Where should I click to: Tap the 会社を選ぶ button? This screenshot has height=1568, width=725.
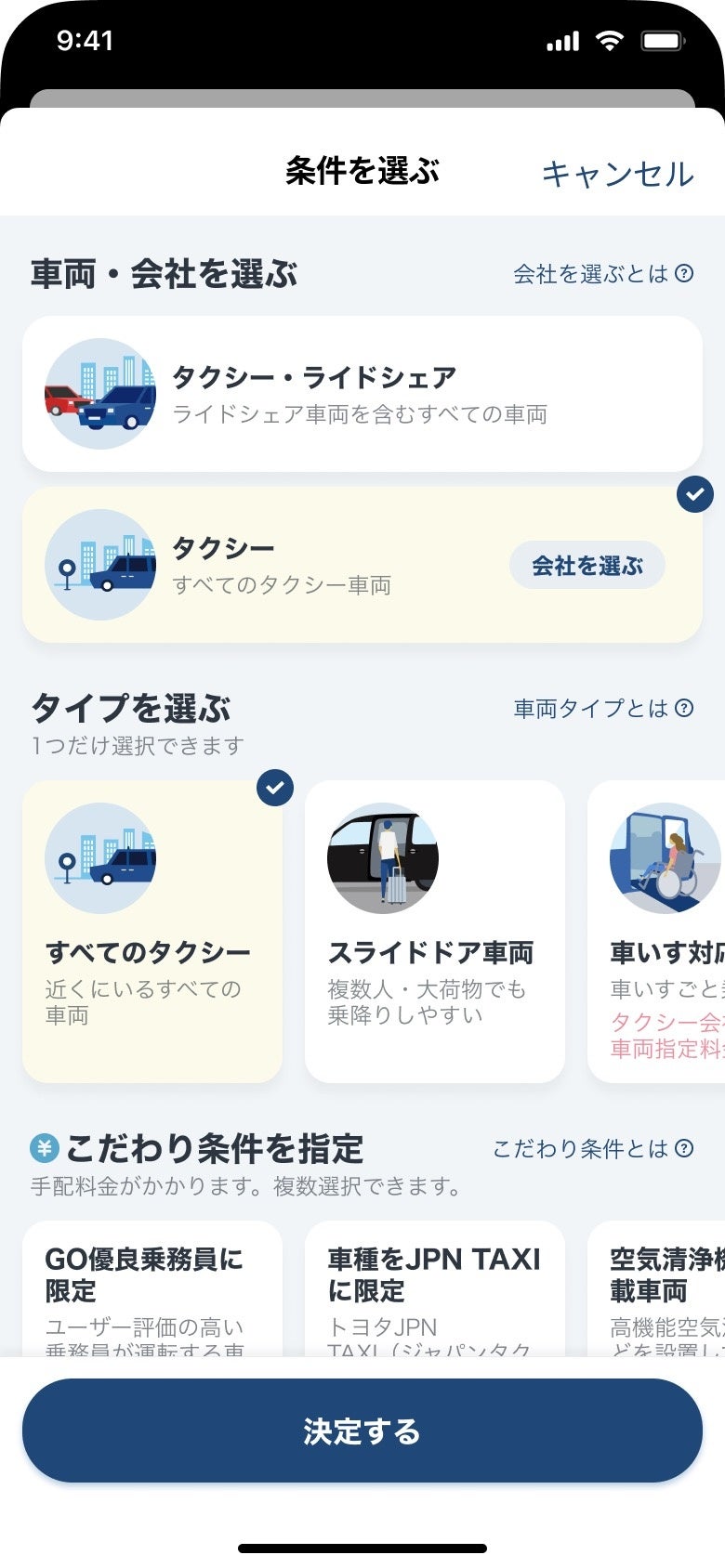coord(587,566)
